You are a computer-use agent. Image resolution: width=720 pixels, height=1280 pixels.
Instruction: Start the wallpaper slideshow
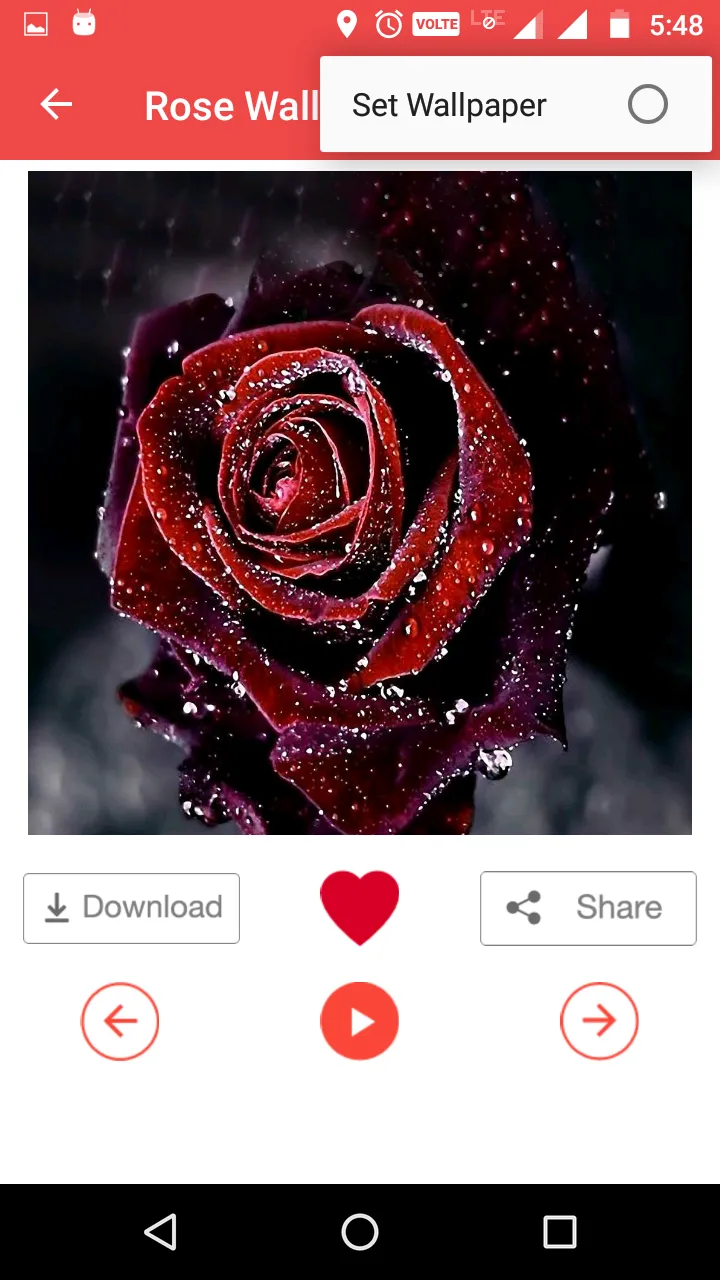tap(360, 1021)
